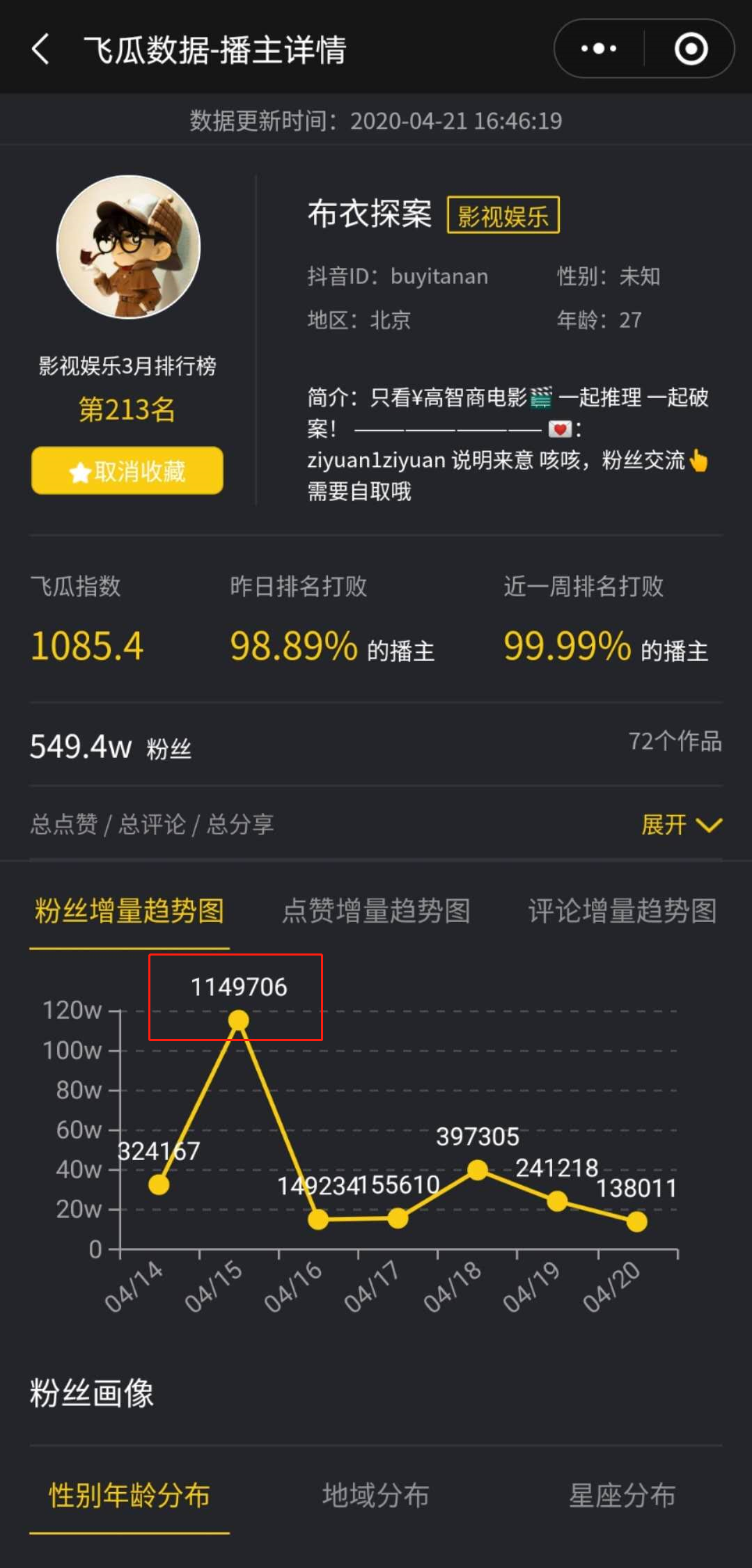
Task: Tap the 04/15 peak point 1149706
Action: click(x=238, y=1020)
